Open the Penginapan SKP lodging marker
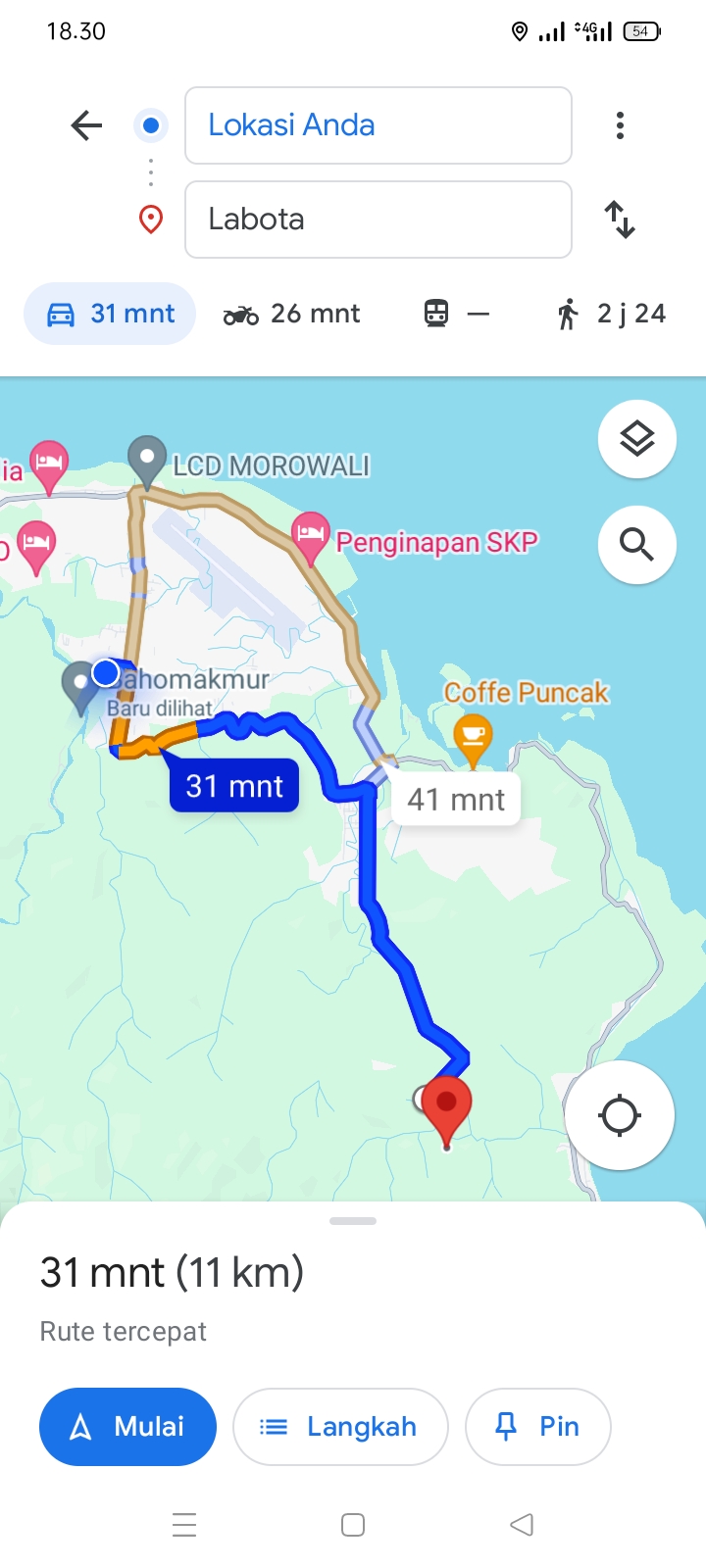This screenshot has width=706, height=1568. [311, 539]
